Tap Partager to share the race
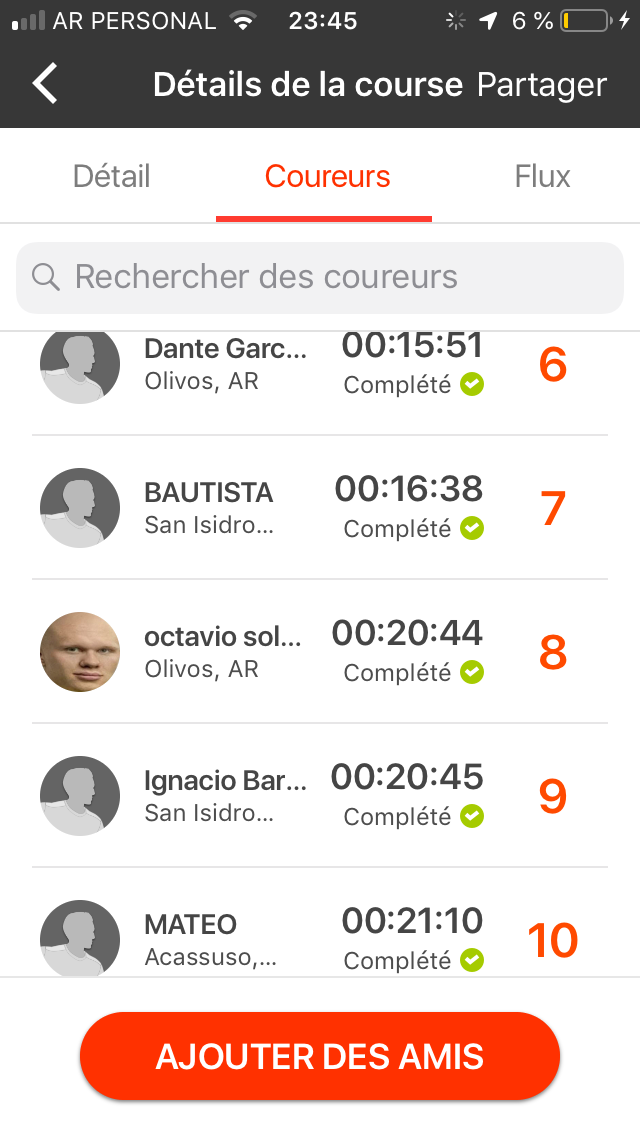 541,85
